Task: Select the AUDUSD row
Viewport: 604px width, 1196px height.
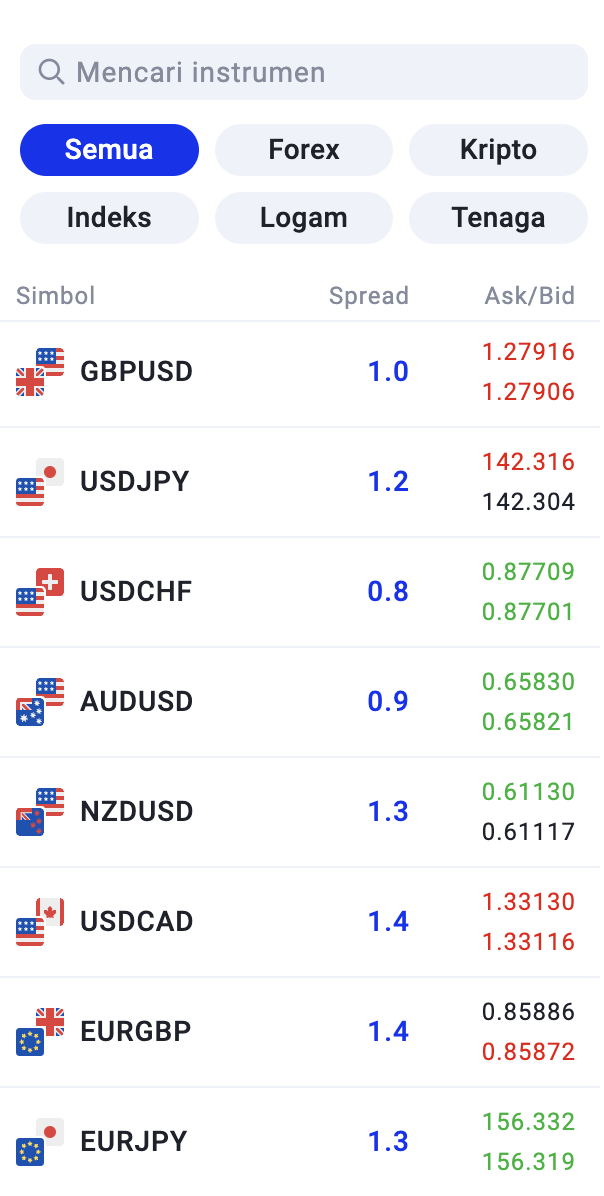Action: click(x=302, y=702)
